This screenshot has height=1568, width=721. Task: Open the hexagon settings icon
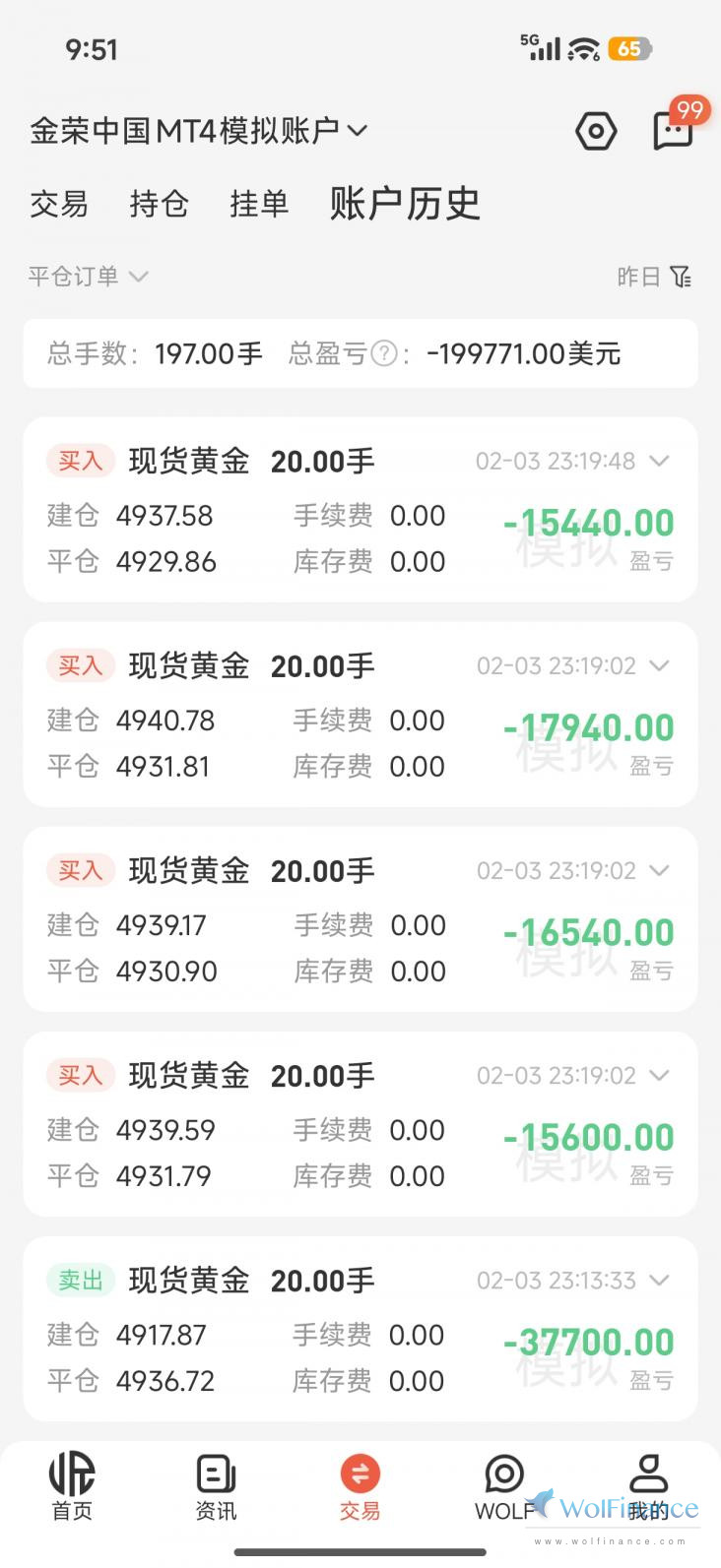596,132
